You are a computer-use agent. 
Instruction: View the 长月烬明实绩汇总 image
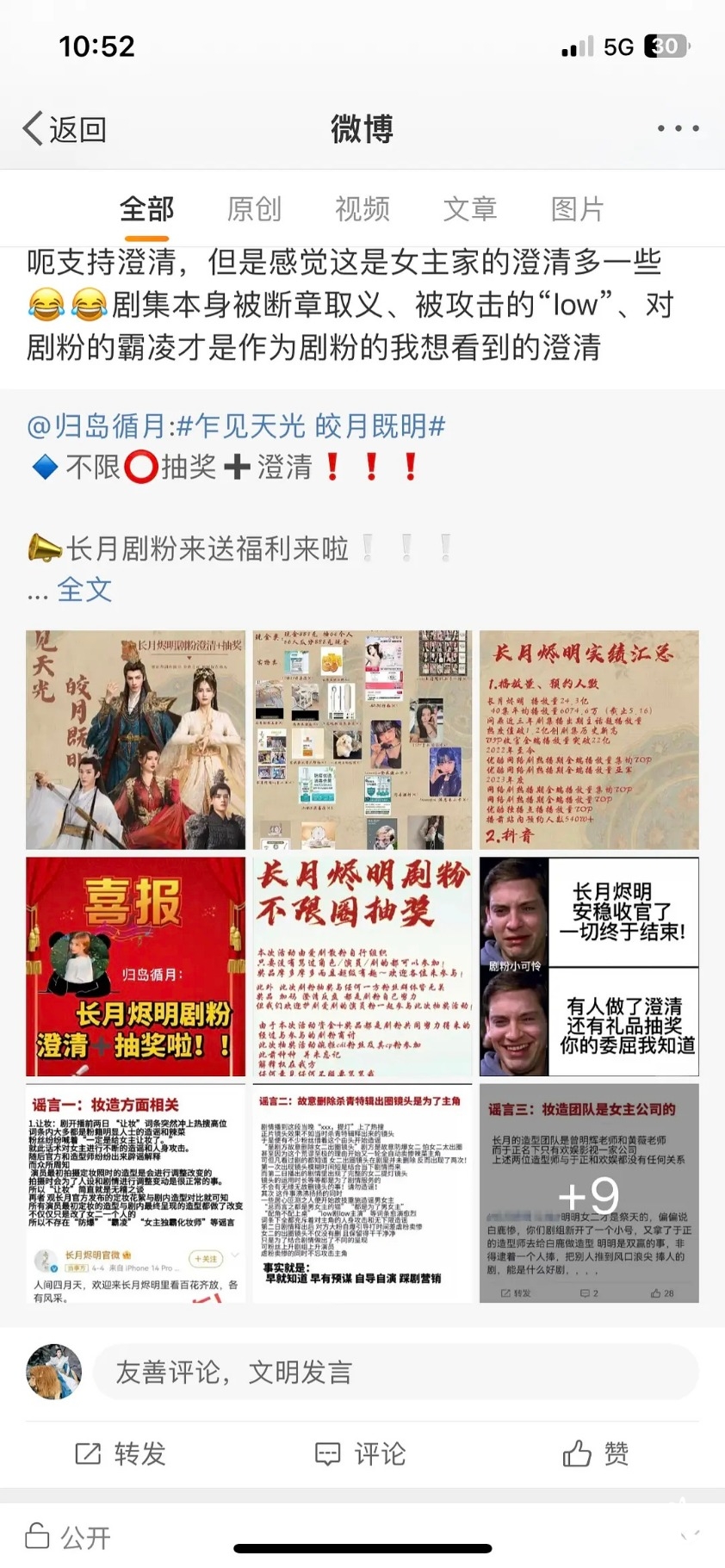[589, 740]
